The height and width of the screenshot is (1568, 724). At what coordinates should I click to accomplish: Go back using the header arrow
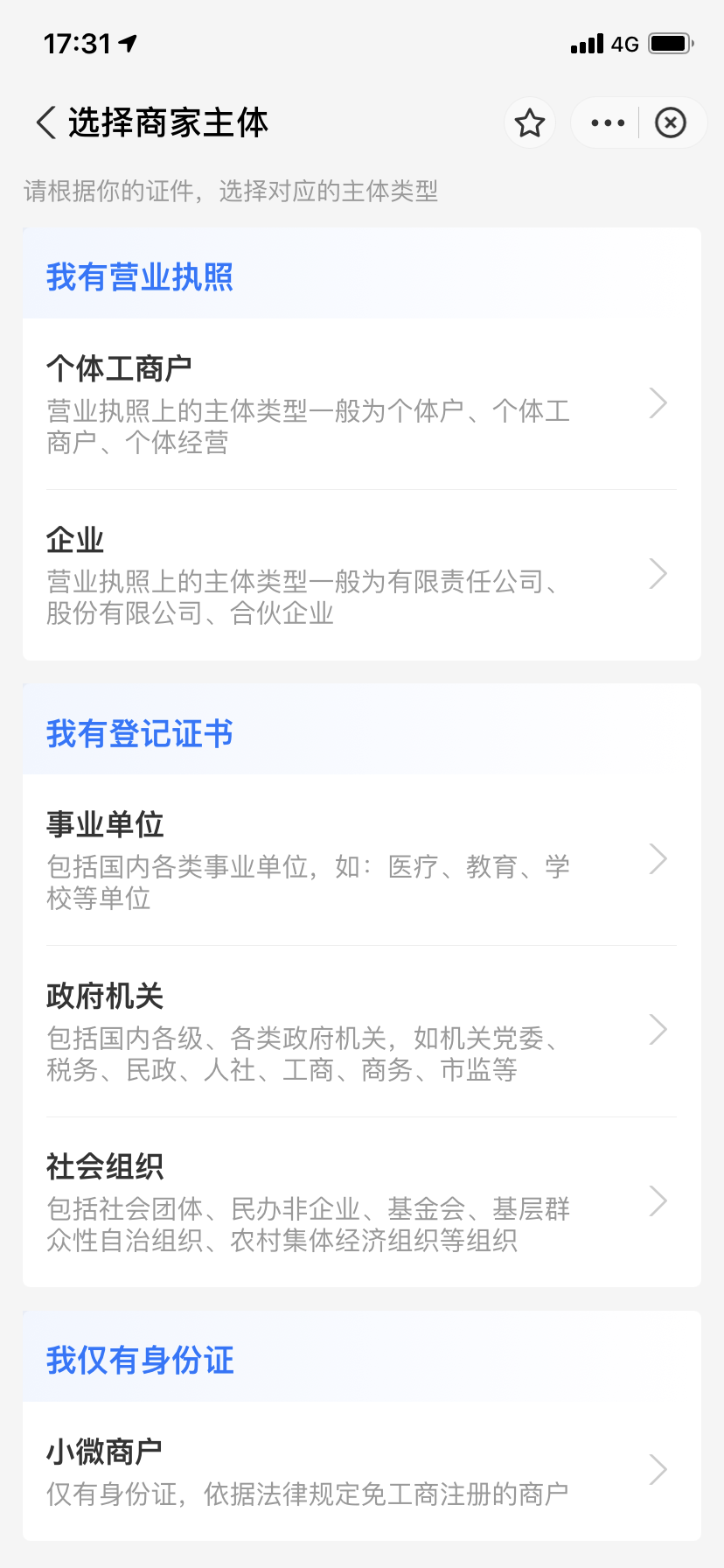46,122
